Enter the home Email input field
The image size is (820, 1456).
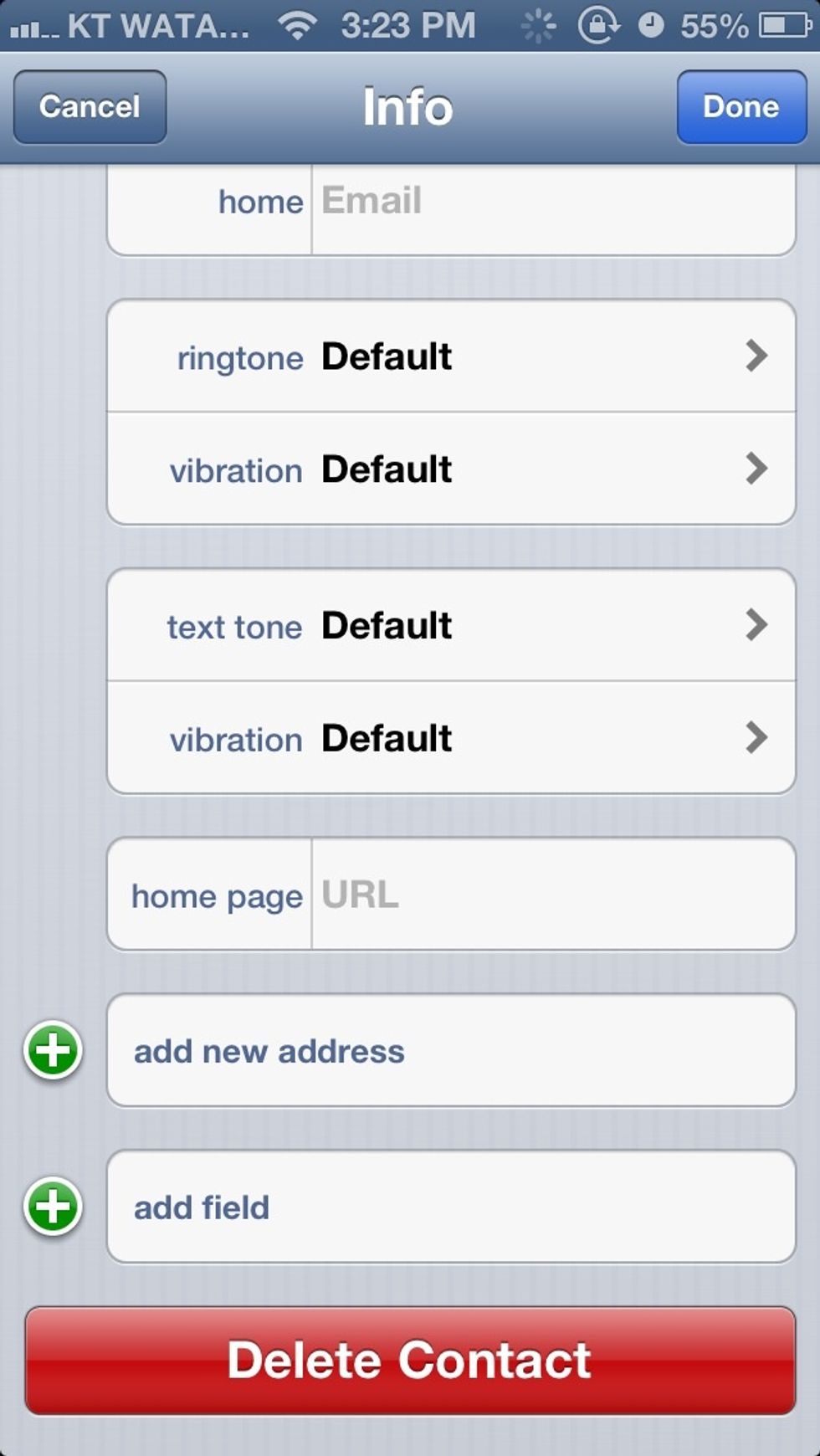tap(552, 201)
